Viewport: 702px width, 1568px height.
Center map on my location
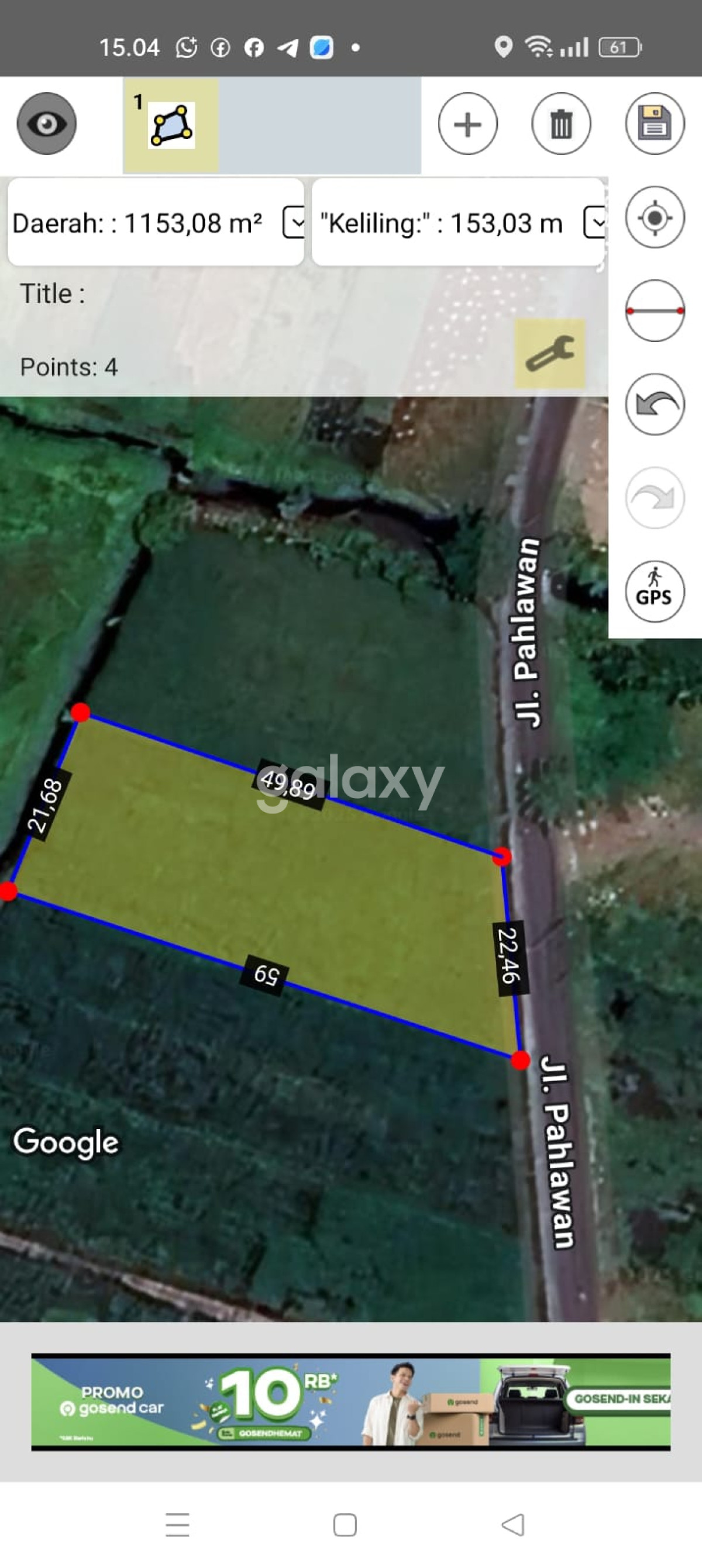click(x=655, y=218)
